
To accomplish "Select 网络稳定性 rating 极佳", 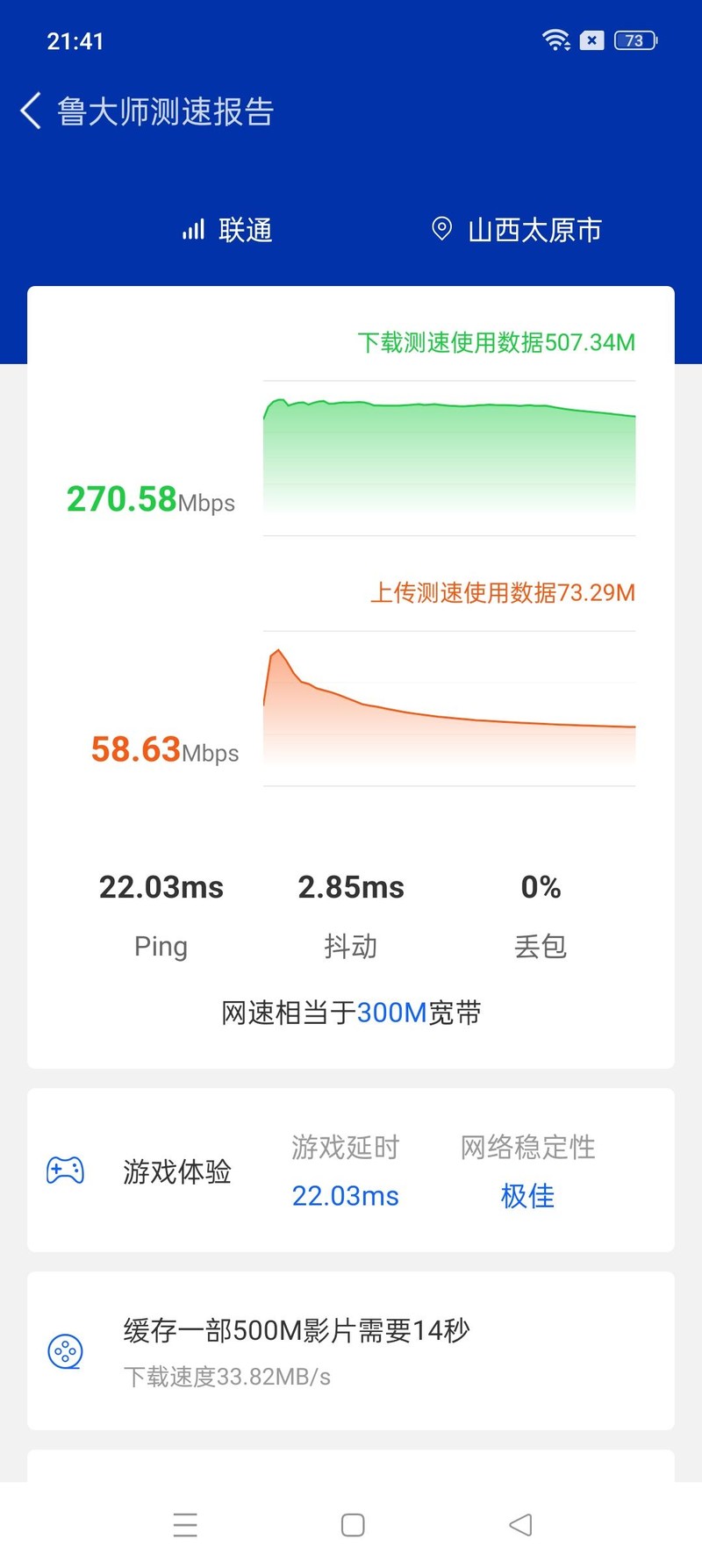I will click(526, 1195).
